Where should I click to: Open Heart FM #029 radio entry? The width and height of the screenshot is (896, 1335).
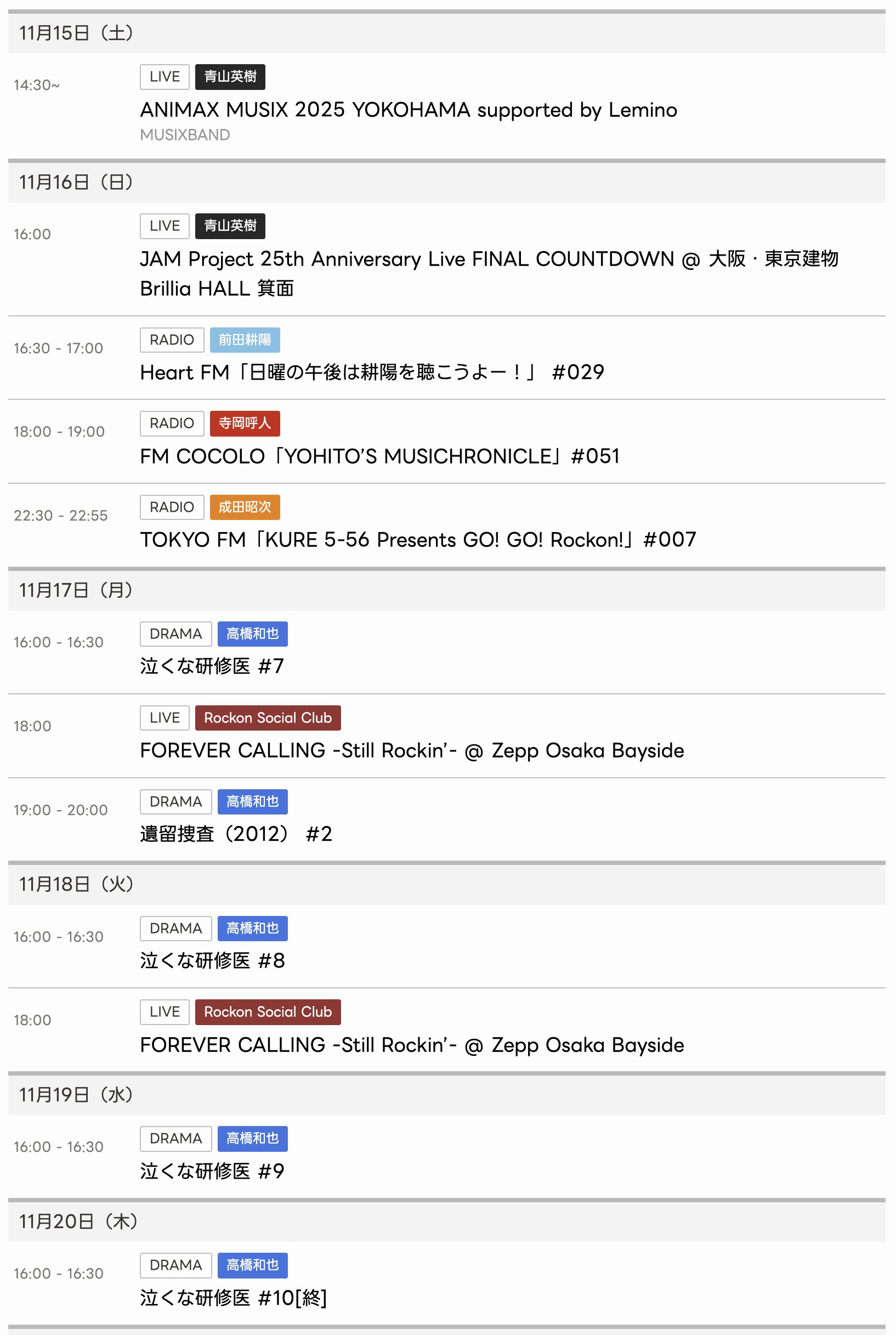(x=371, y=372)
